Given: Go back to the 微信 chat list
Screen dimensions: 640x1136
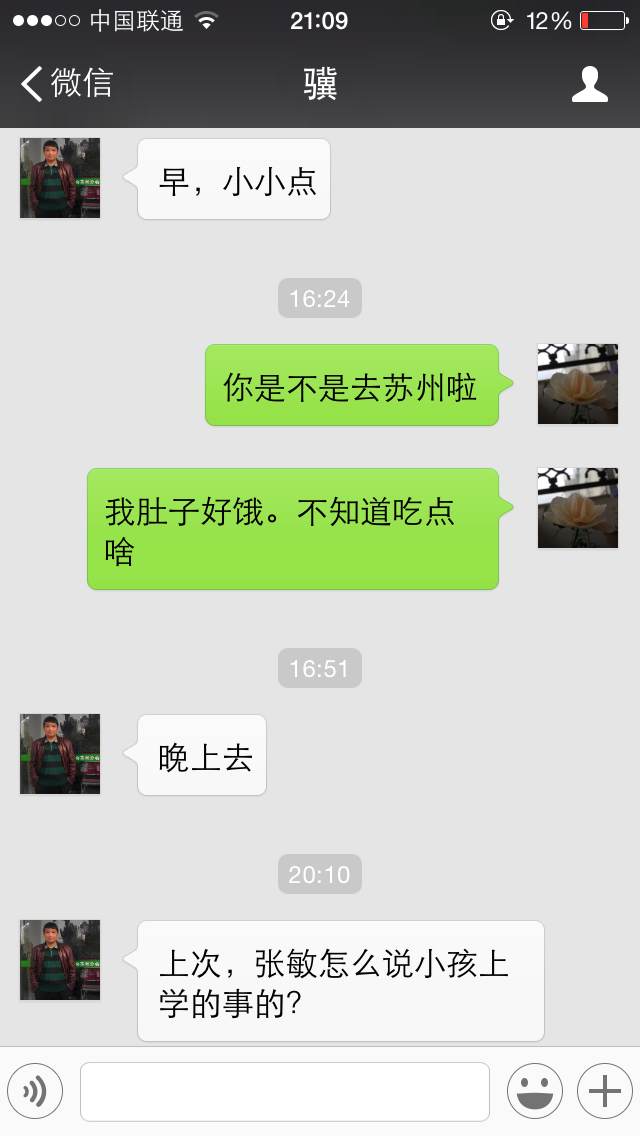Looking at the screenshot, I should tap(67, 83).
